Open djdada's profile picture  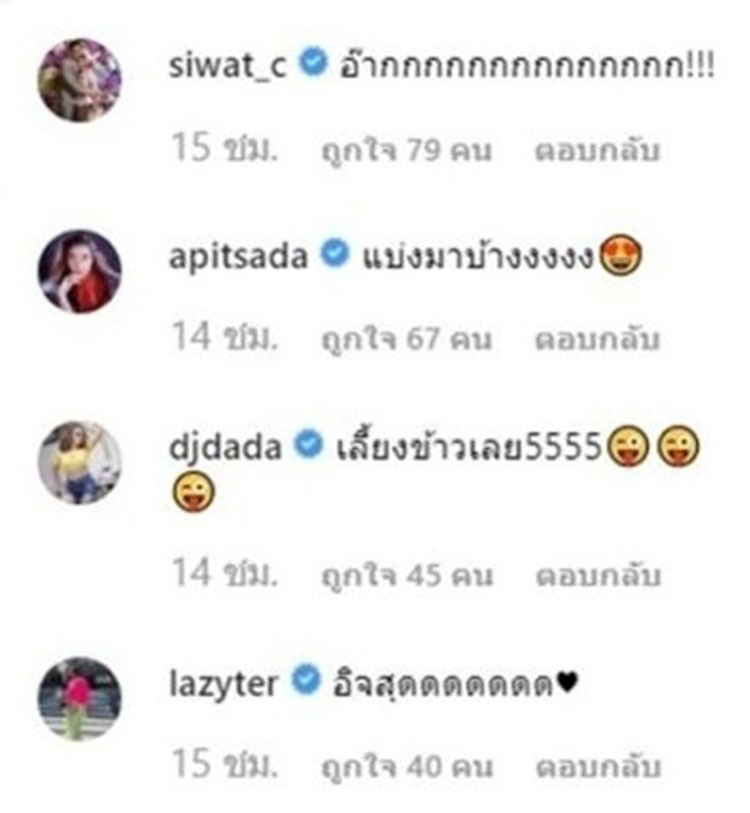coord(80,461)
